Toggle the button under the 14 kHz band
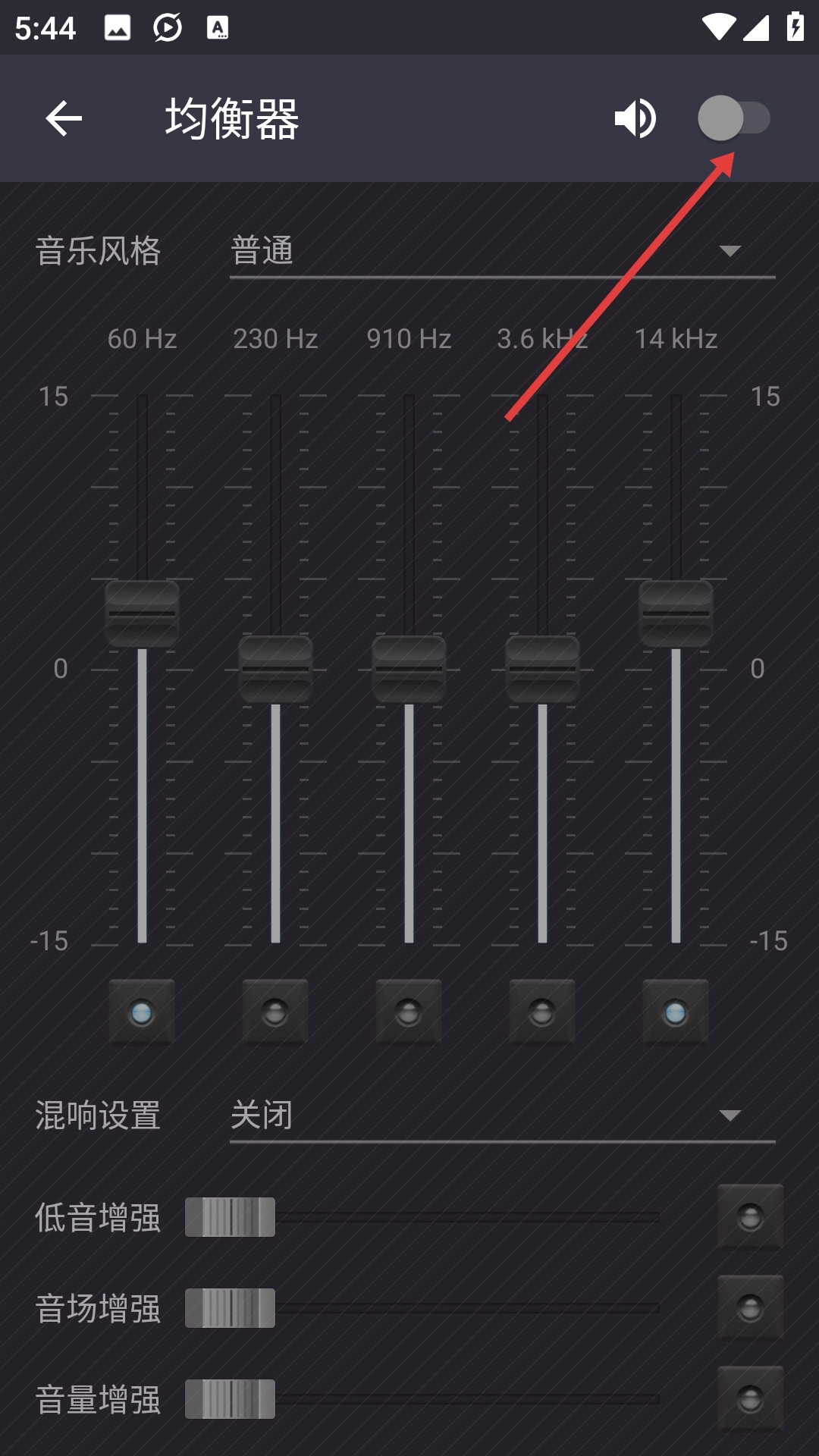The width and height of the screenshot is (819, 1456). [676, 1012]
